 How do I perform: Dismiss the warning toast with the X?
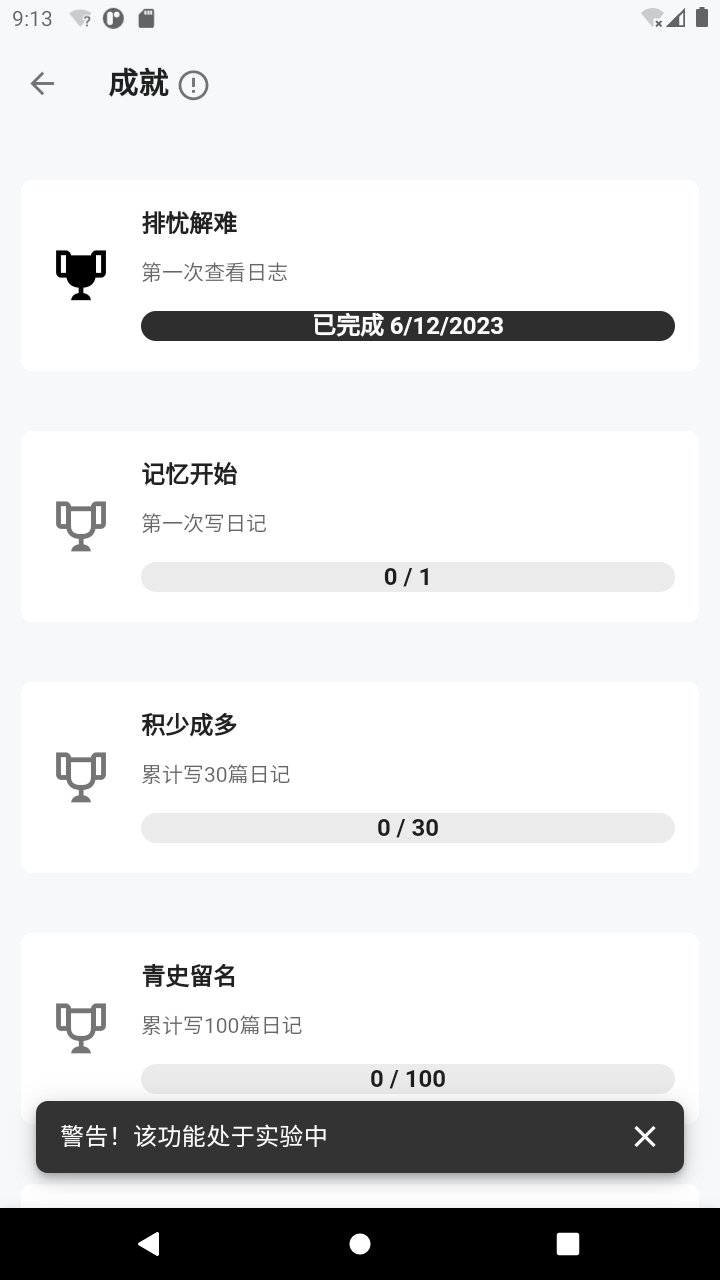point(644,1137)
